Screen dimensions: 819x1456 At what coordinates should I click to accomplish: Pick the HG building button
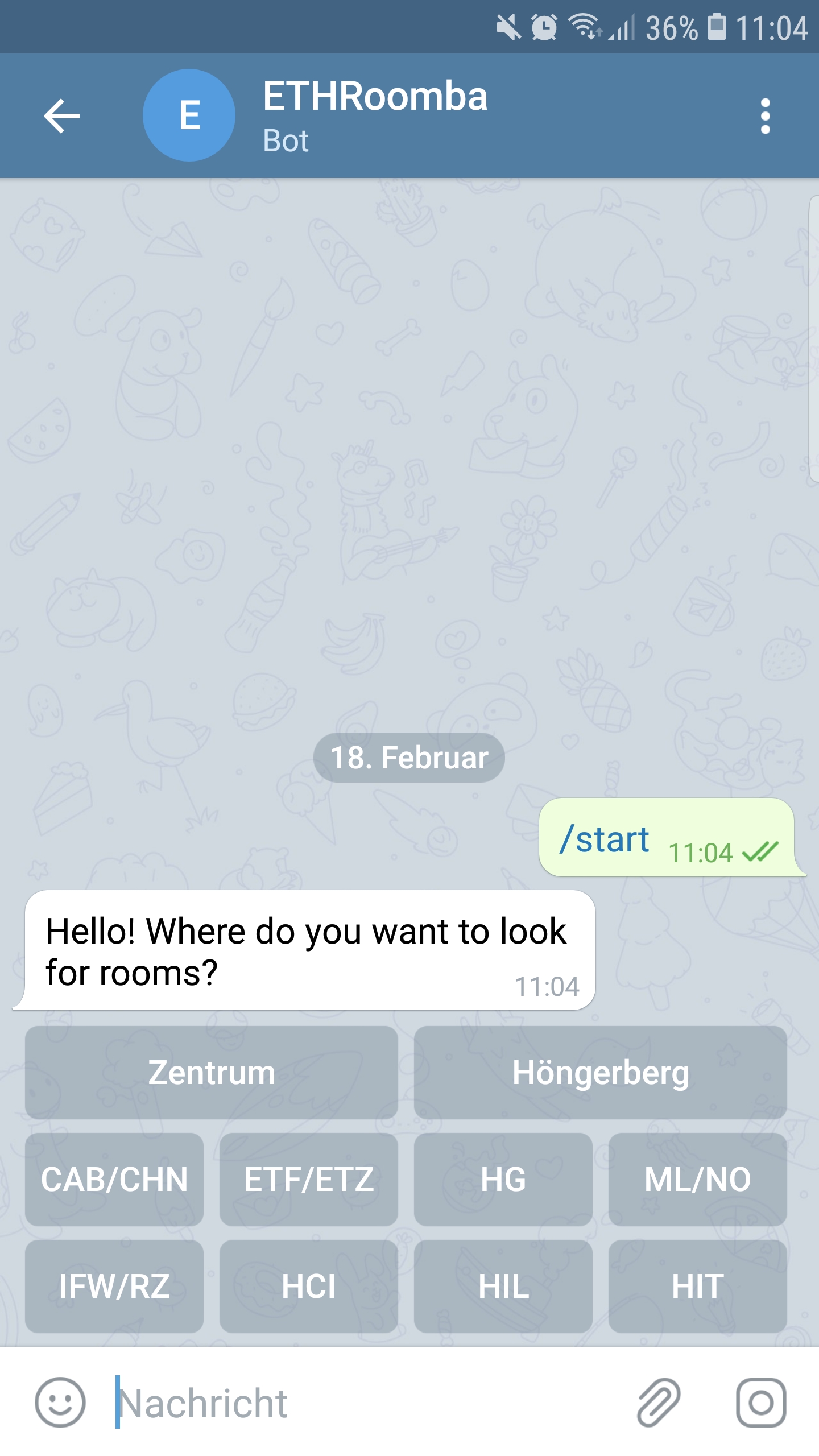[503, 1178]
